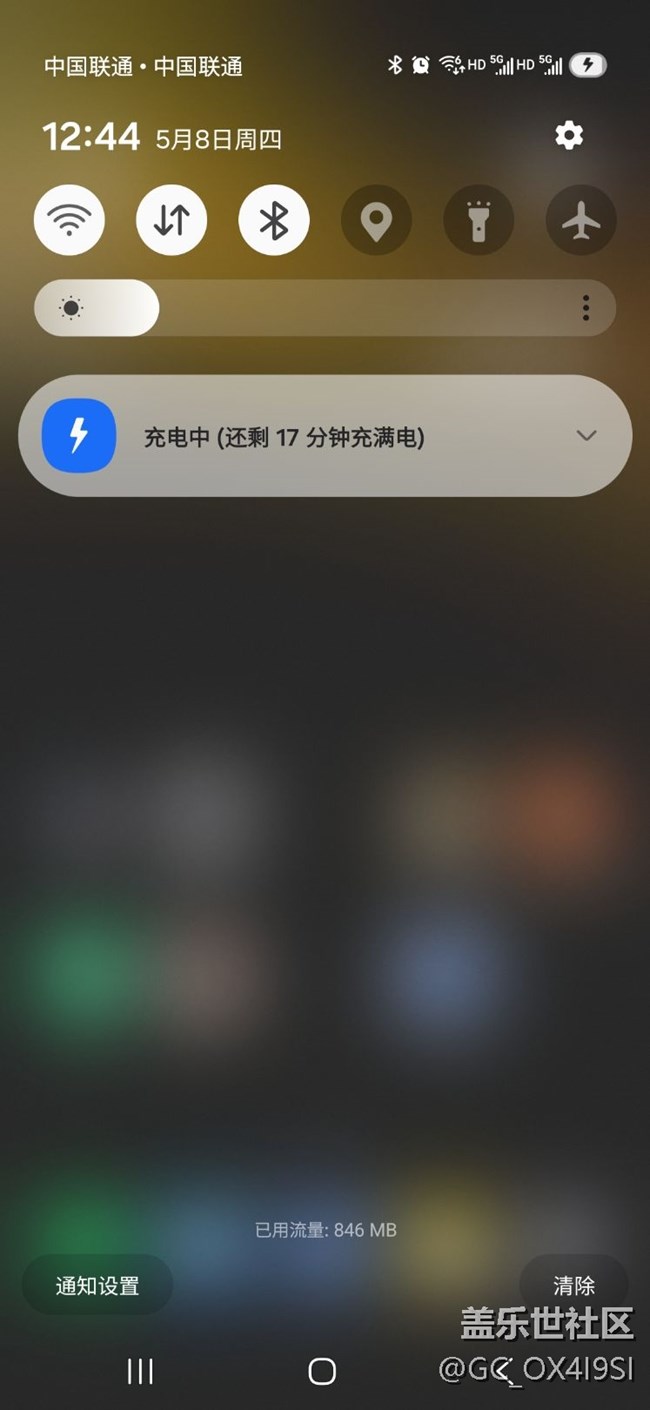650x1410 pixels.
Task: Set brightness on the slider bar
Action: pos(300,308)
